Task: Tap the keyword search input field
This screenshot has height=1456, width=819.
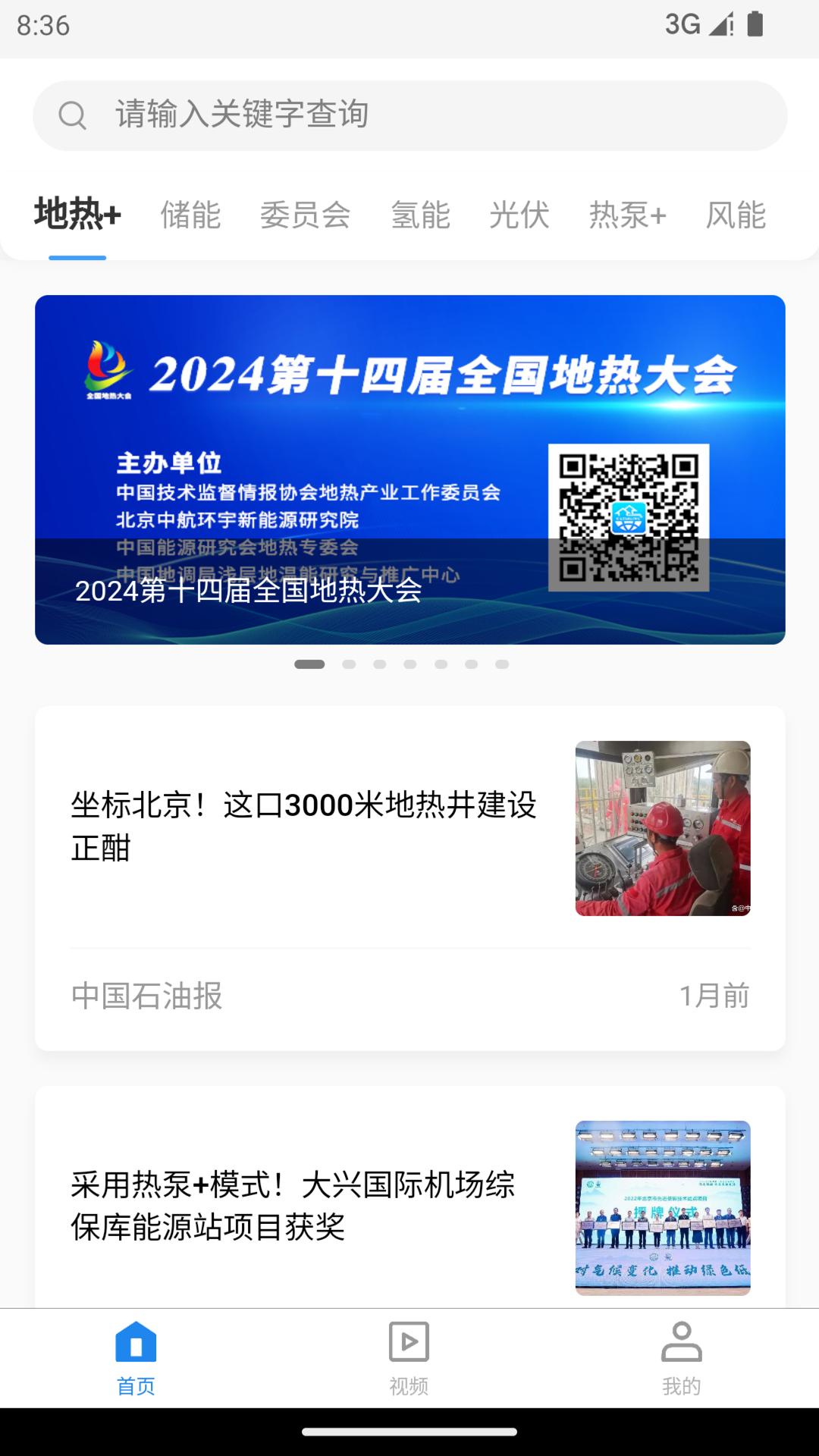Action: (x=409, y=115)
